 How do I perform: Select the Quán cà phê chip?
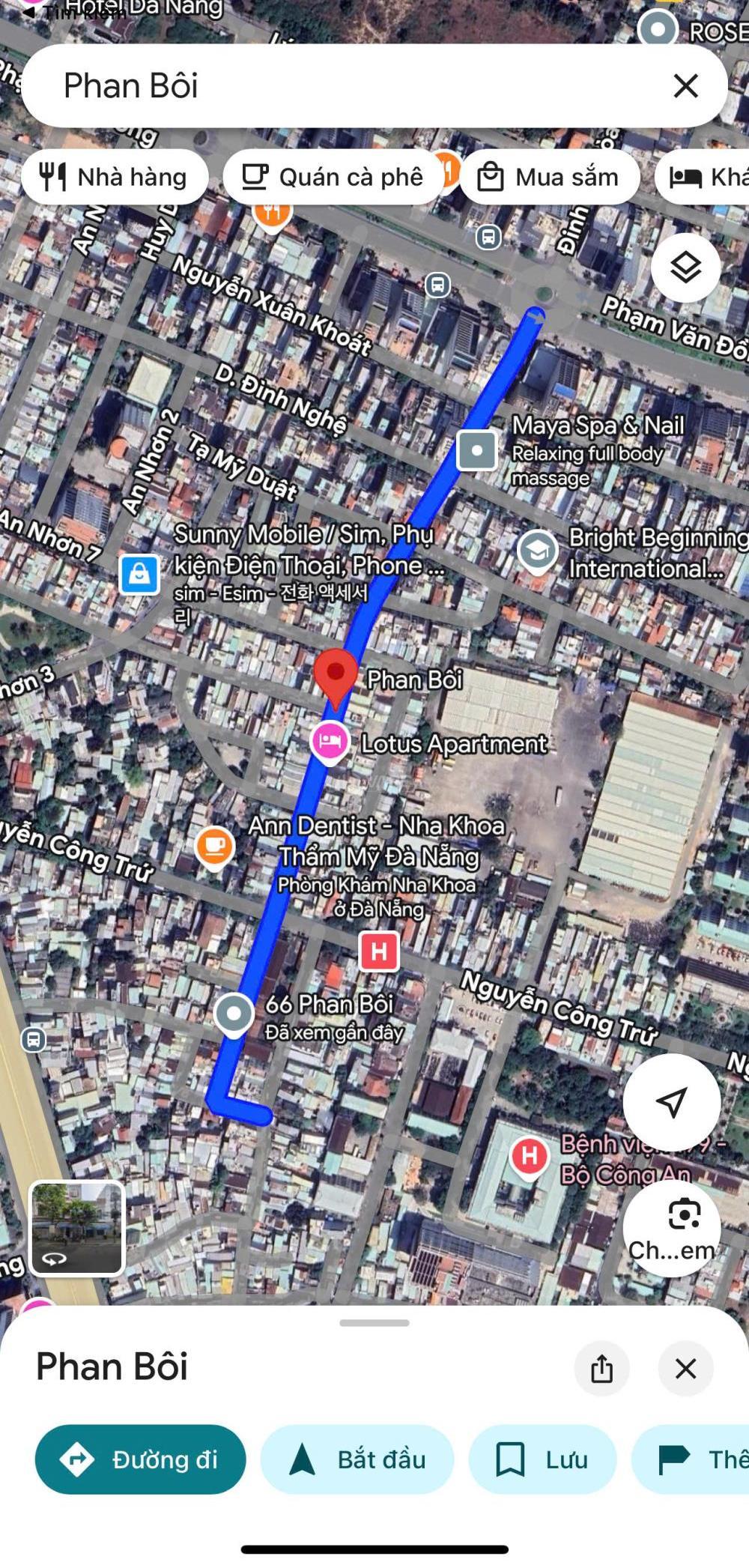(333, 178)
